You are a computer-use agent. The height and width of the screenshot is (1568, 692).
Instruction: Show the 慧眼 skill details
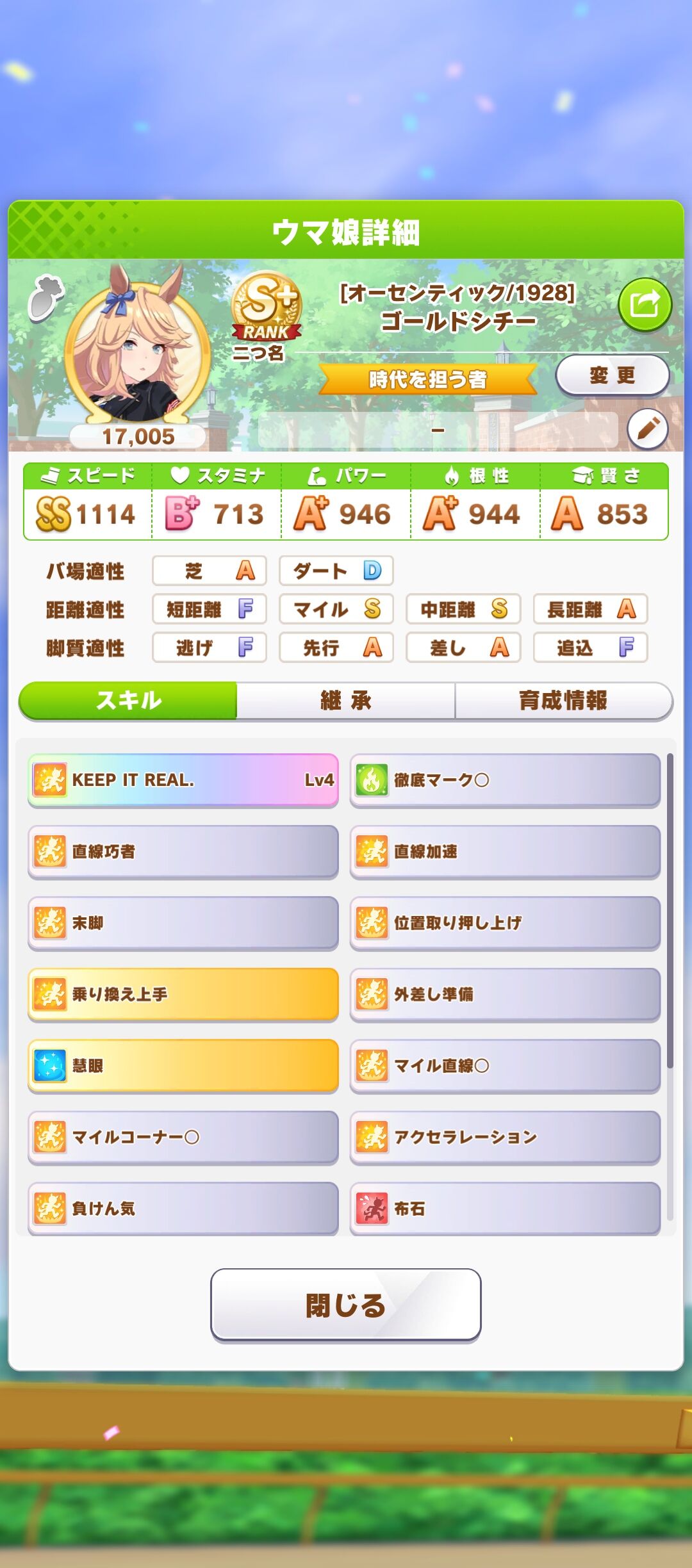[183, 1066]
